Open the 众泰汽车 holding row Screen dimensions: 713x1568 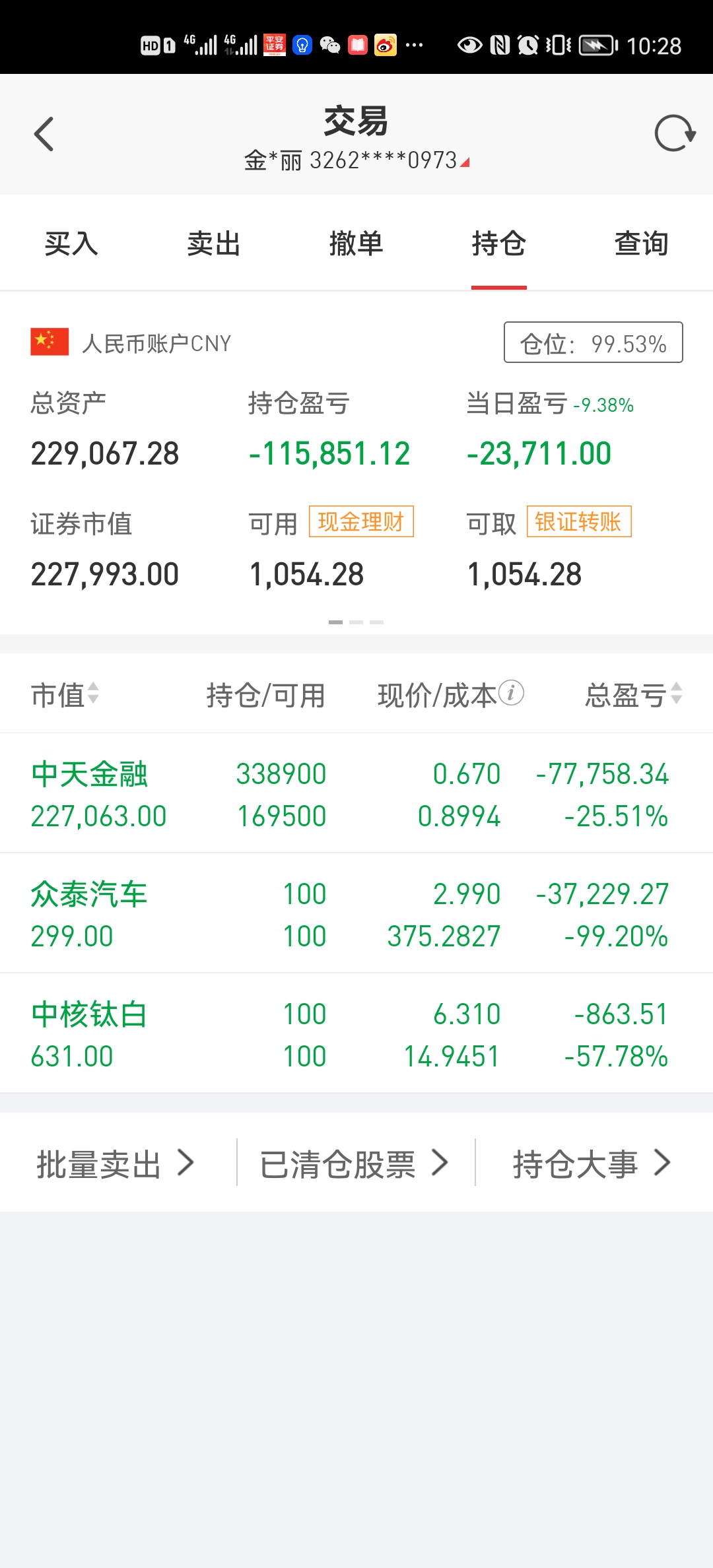[x=356, y=914]
